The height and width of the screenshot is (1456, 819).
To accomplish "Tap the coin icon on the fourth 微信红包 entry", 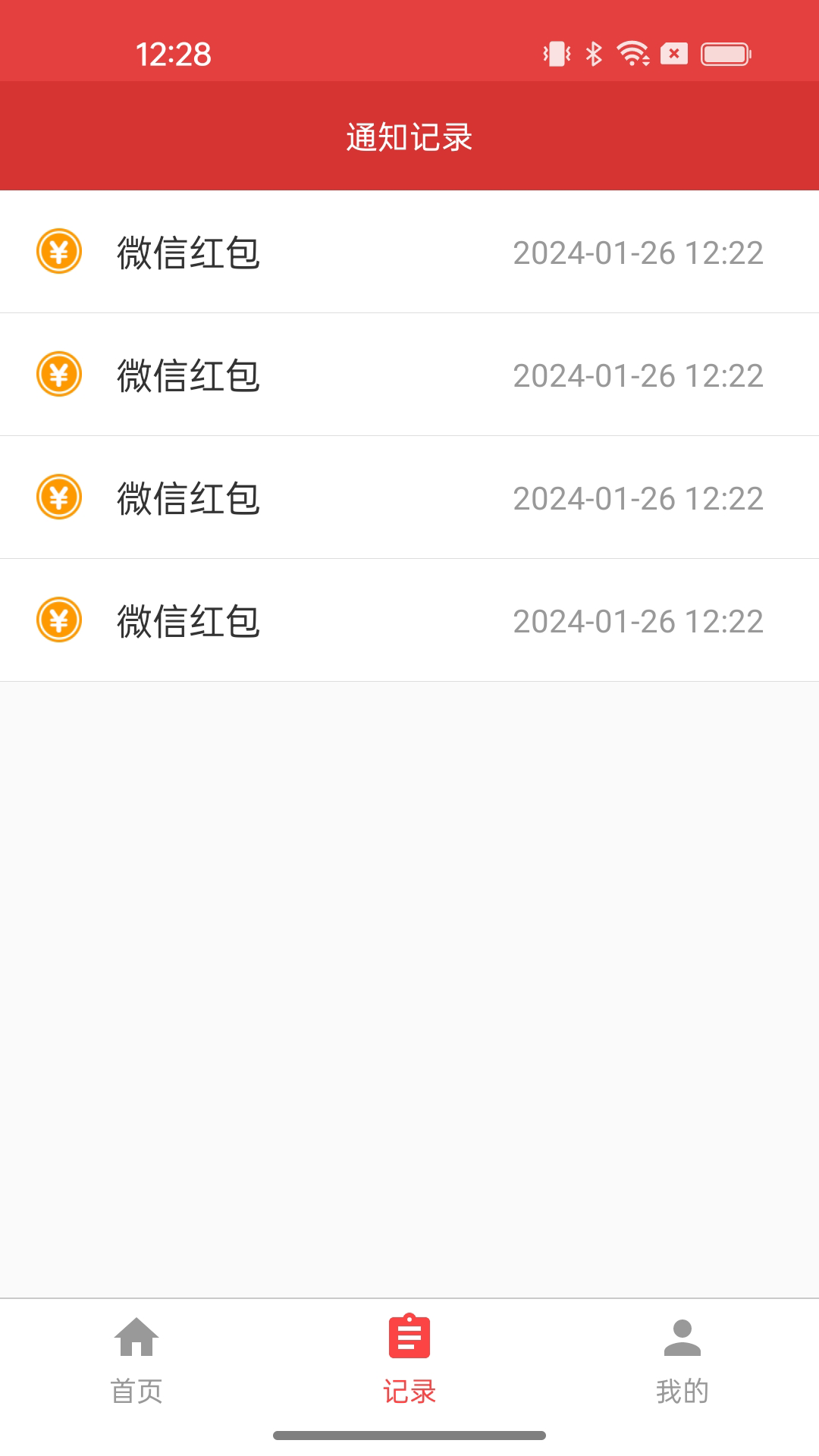I will click(59, 620).
